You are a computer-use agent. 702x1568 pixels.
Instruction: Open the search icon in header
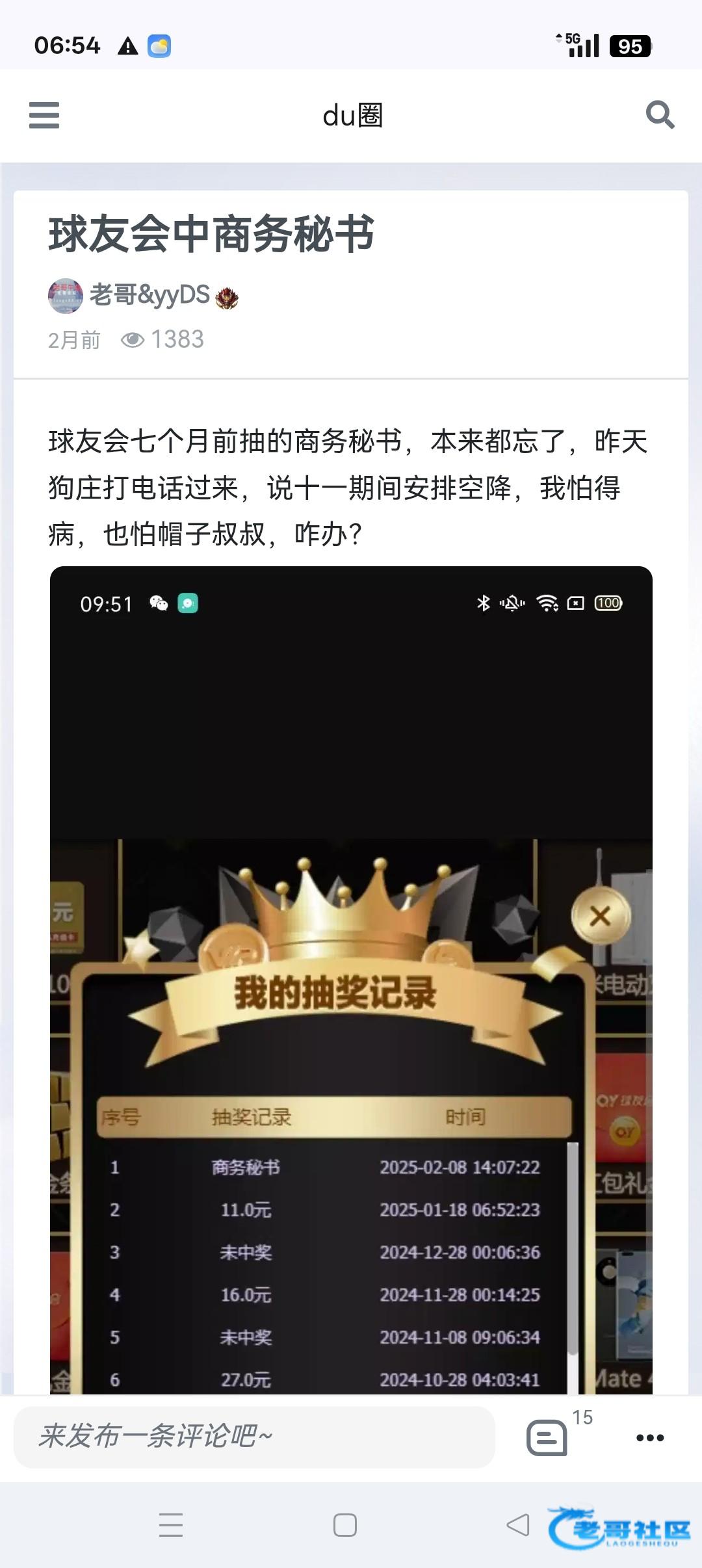pyautogui.click(x=660, y=115)
